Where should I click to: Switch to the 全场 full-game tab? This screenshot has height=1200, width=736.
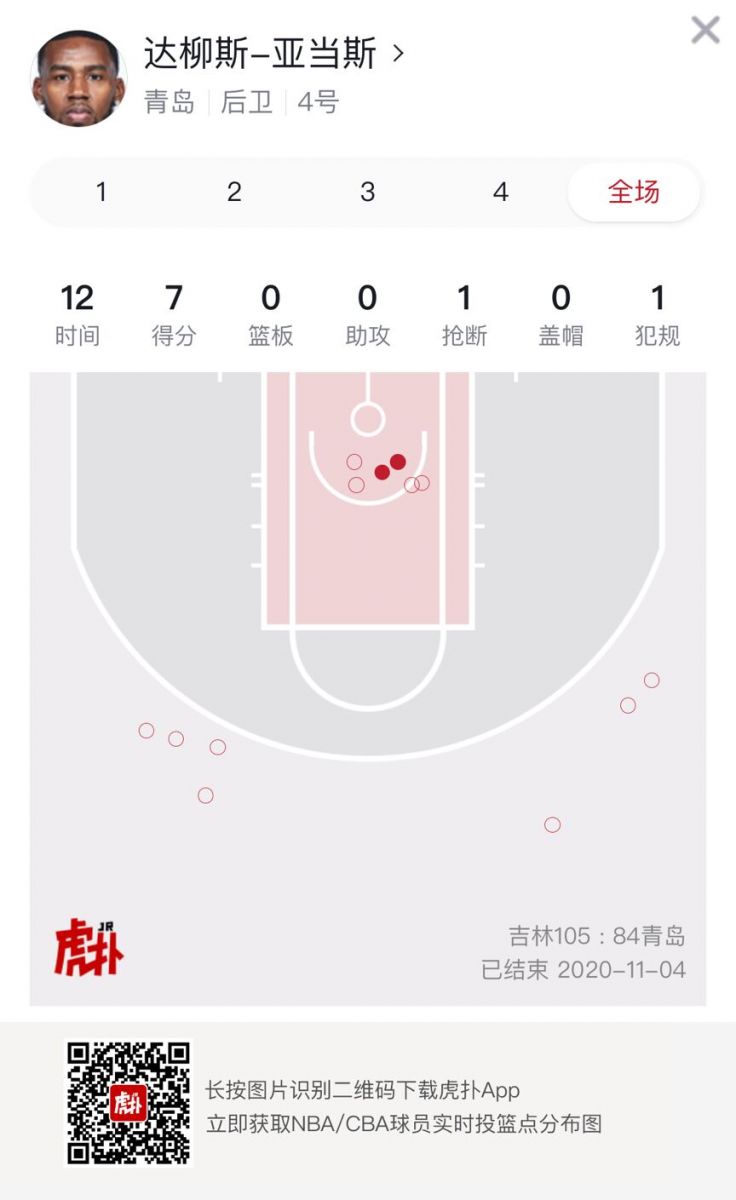[634, 192]
